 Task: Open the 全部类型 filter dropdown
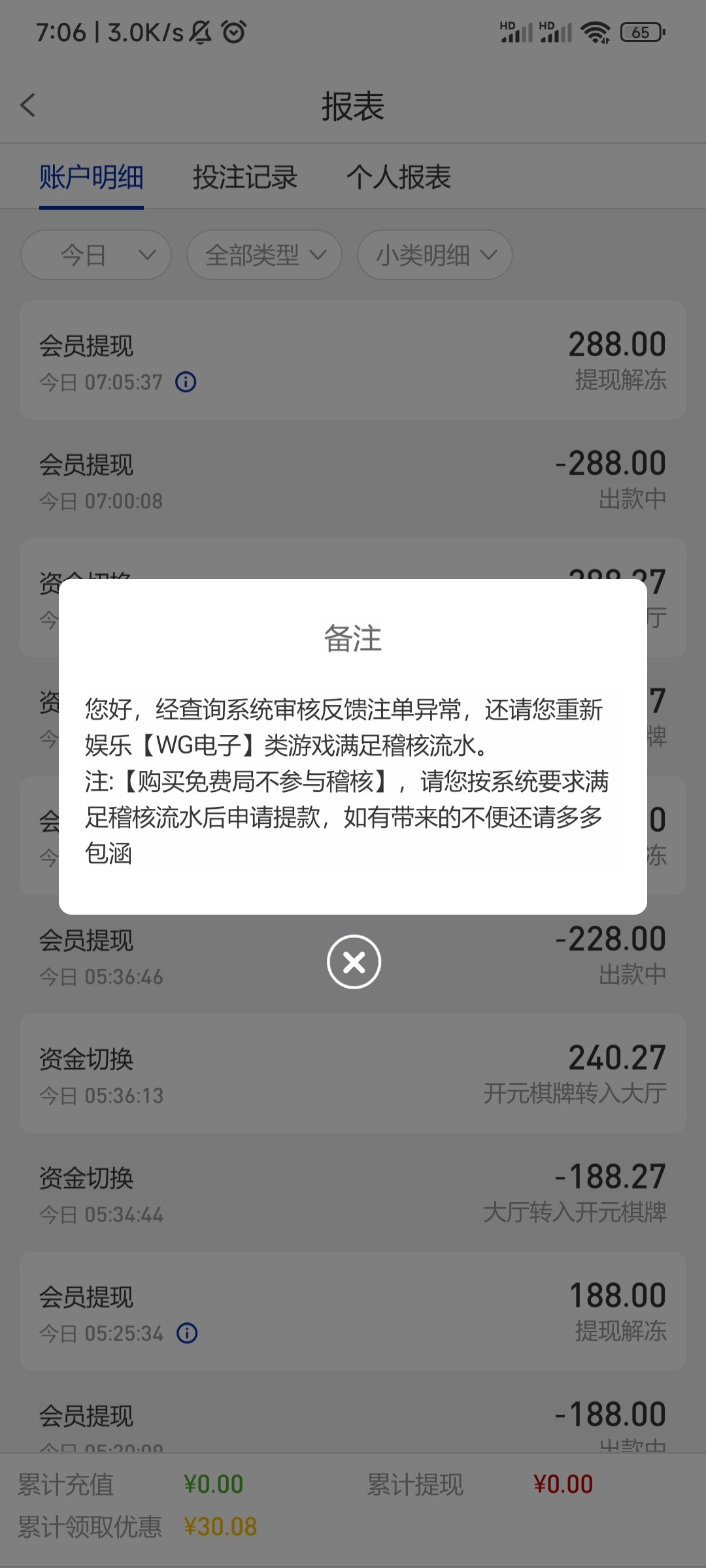pos(264,255)
